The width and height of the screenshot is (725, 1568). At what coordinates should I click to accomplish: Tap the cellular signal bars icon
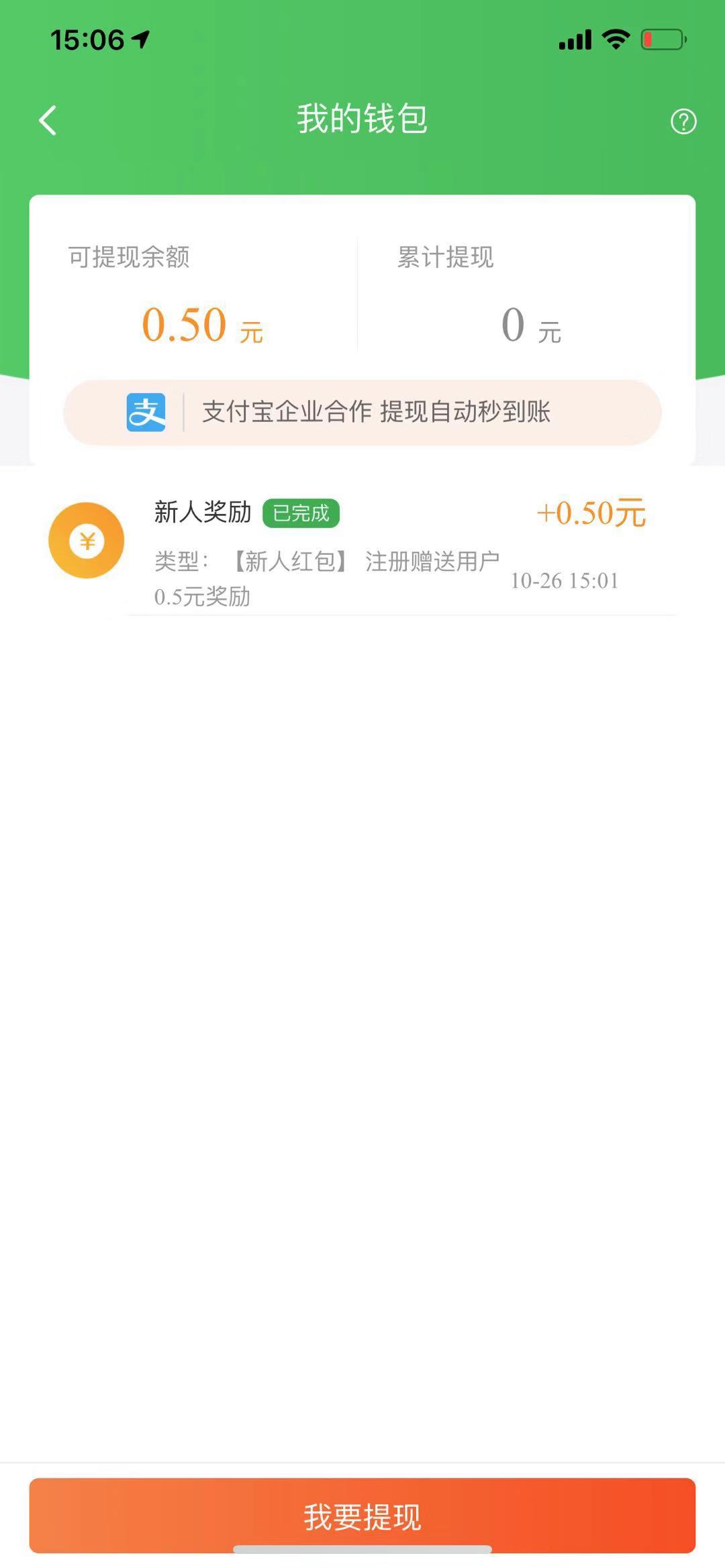[x=575, y=39]
